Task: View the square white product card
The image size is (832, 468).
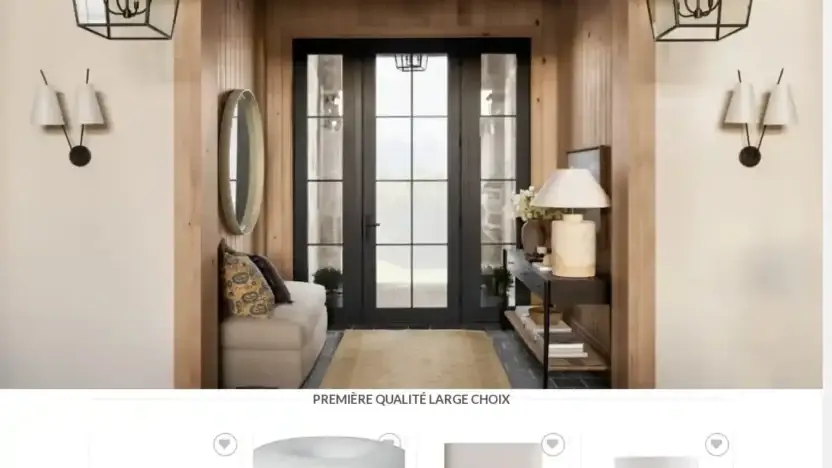Action: pos(492,457)
